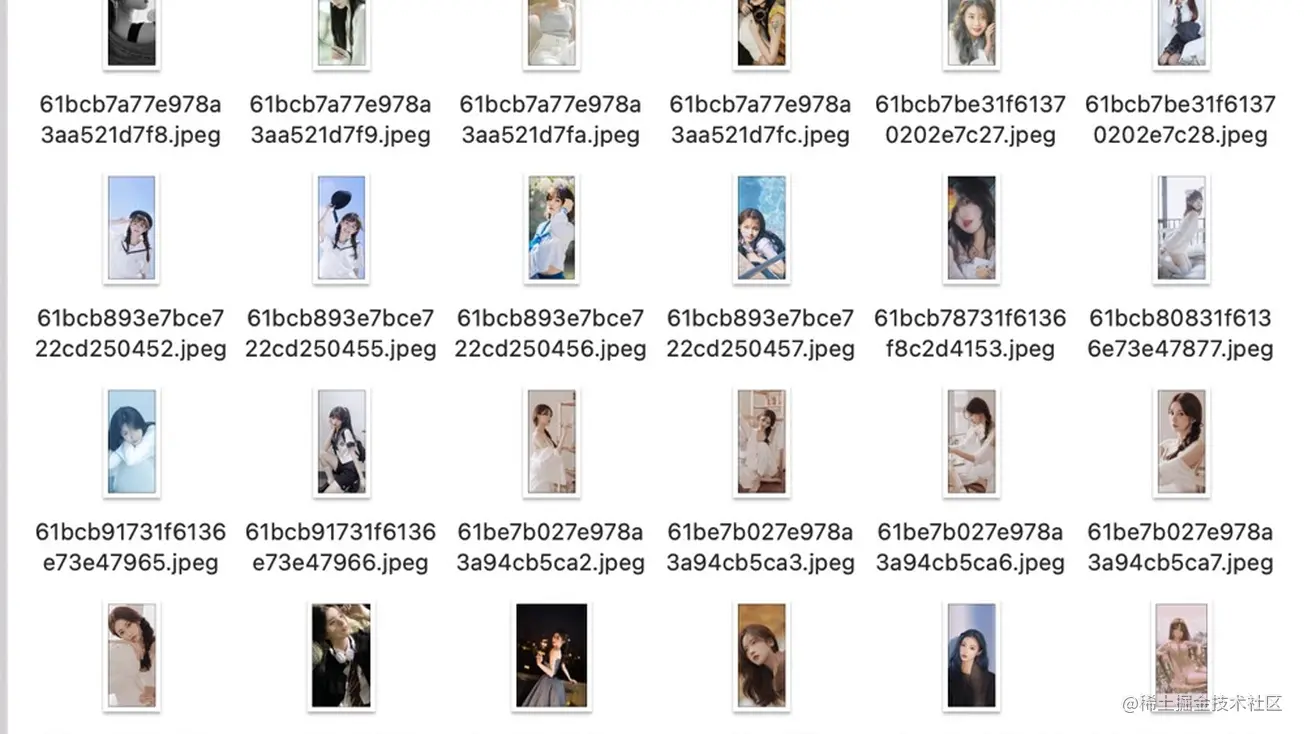Select 61be7b027e978a3a94cb5ca2.jpeg
Screen dimensions: 1304x734
tap(551, 442)
